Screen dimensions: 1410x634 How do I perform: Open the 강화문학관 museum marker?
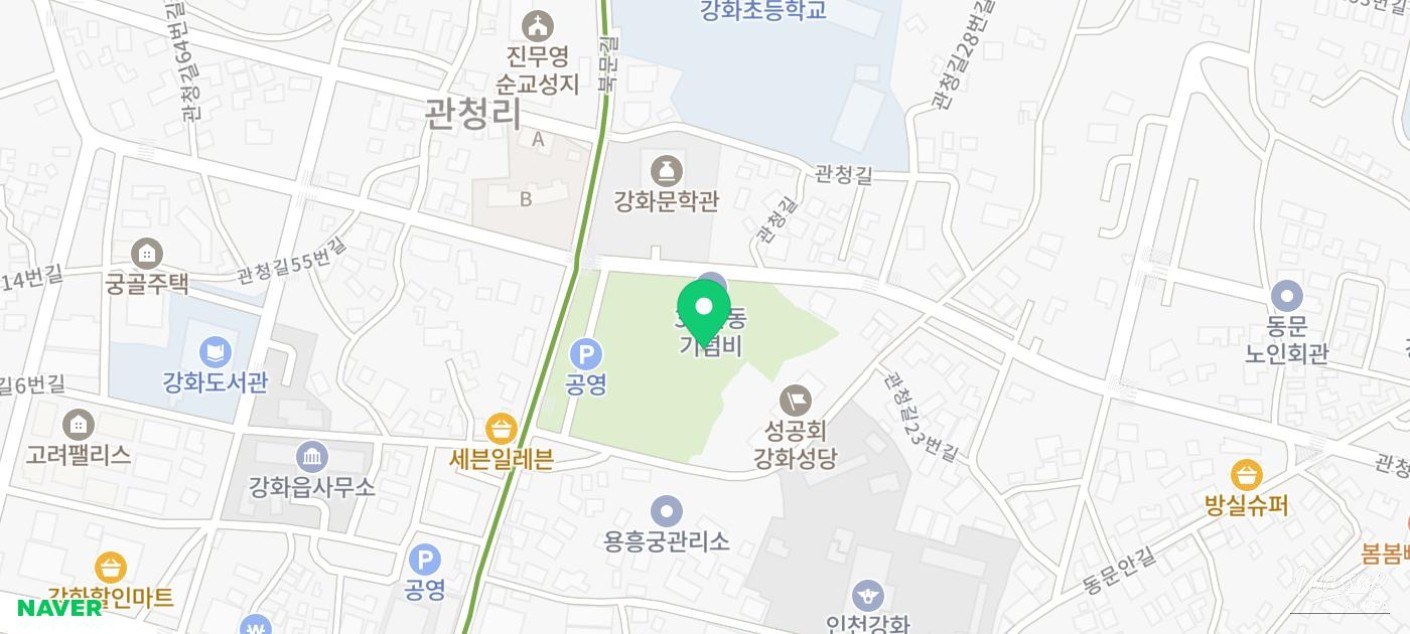click(x=666, y=170)
